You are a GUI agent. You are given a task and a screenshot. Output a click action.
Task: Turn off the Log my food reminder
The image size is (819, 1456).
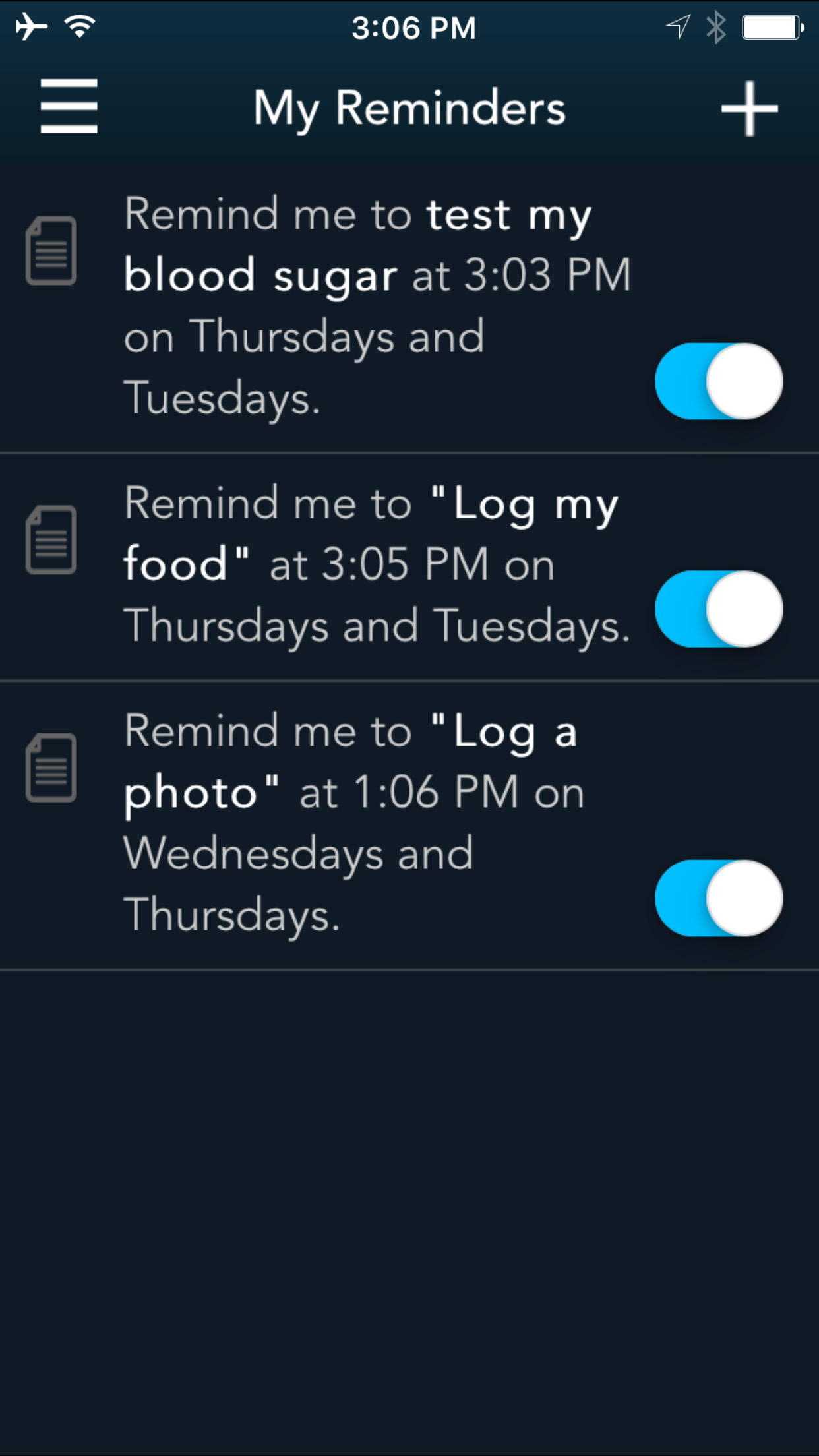coord(719,609)
